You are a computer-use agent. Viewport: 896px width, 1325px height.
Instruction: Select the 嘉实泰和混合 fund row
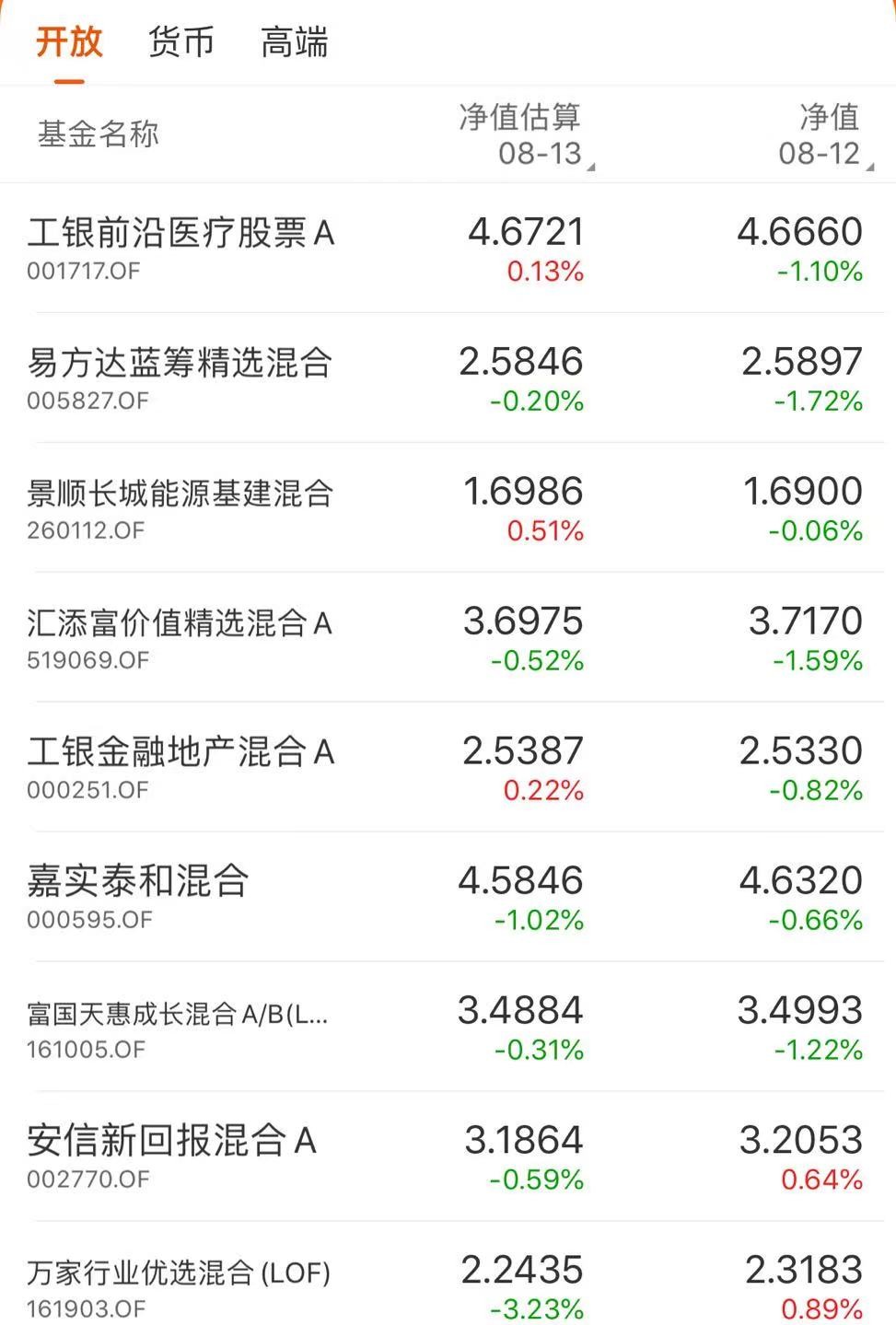(138, 882)
